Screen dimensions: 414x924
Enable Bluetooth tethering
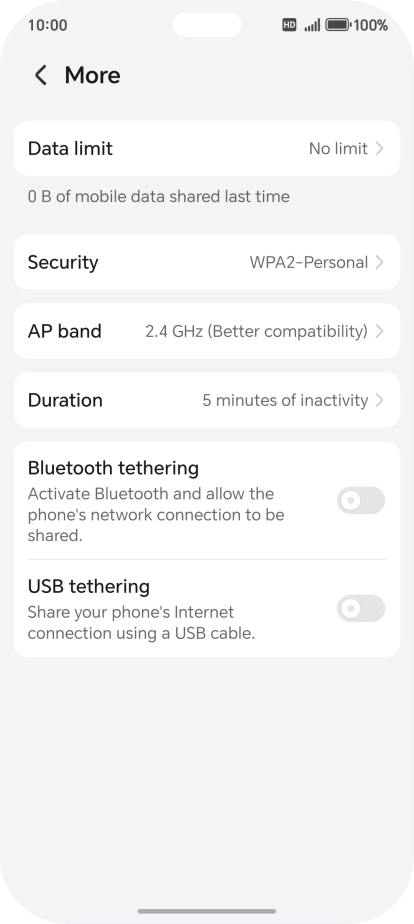[x=361, y=500]
